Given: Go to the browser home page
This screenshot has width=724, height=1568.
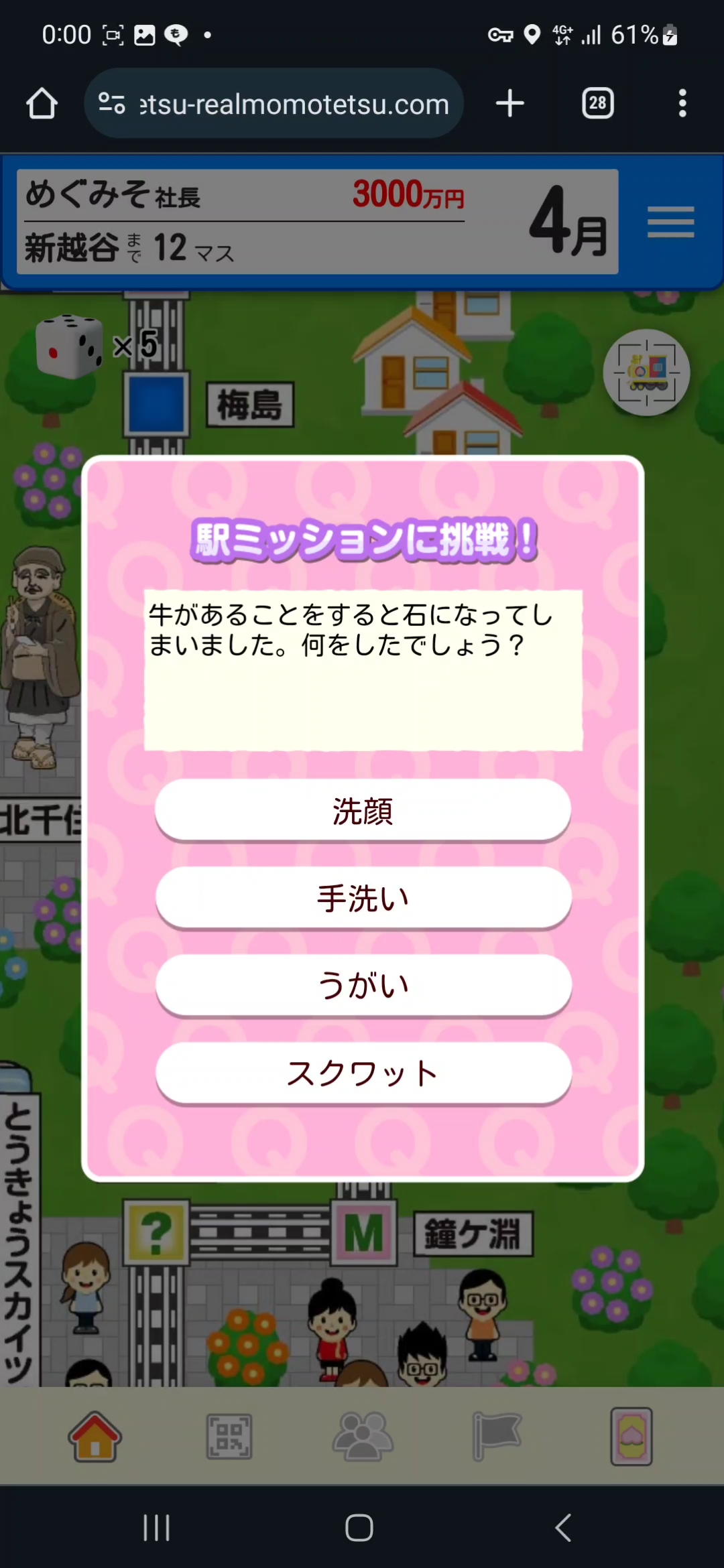Looking at the screenshot, I should point(42,103).
